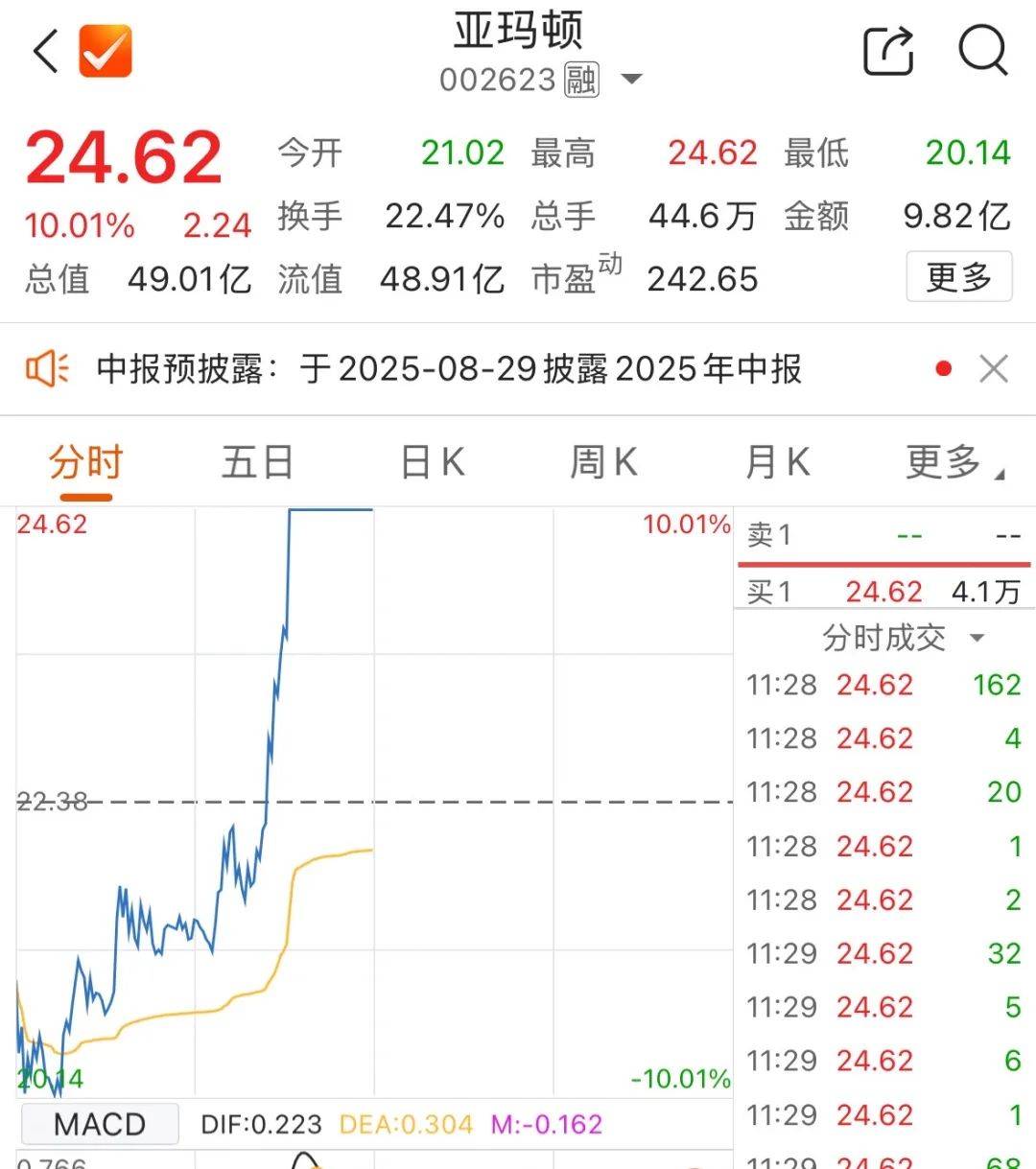Tap the back arrow to exit stock page
Screen dimensions: 1036x1169
click(x=43, y=51)
